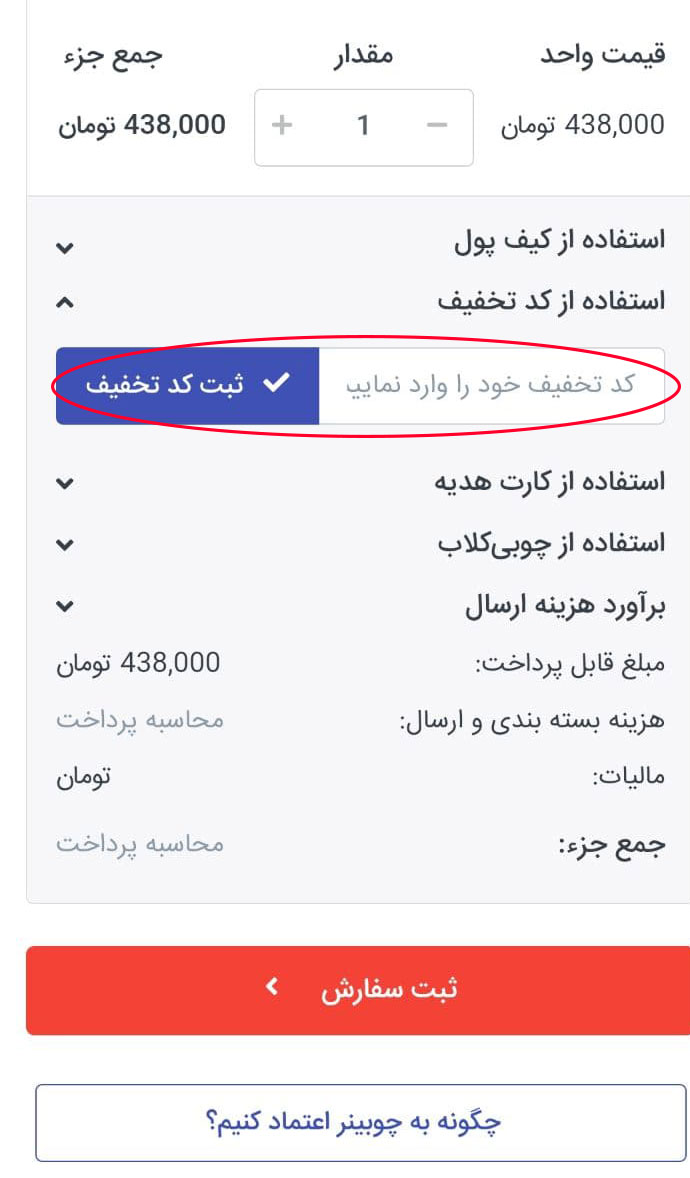Expand the برآورد هزینه ارسال section
Image resolution: width=690 pixels, height=1178 pixels.
pos(360,606)
